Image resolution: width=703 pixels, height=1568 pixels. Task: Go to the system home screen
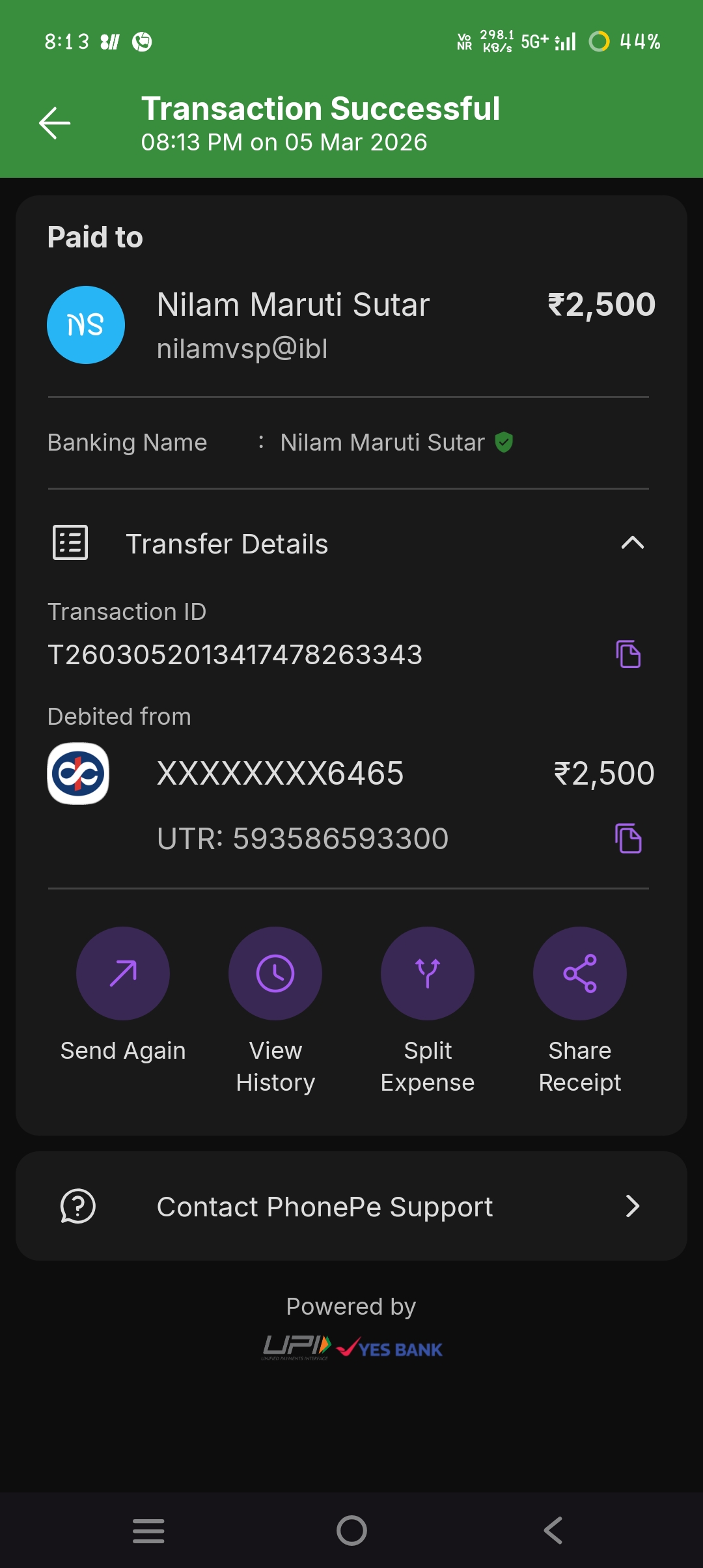[351, 1530]
